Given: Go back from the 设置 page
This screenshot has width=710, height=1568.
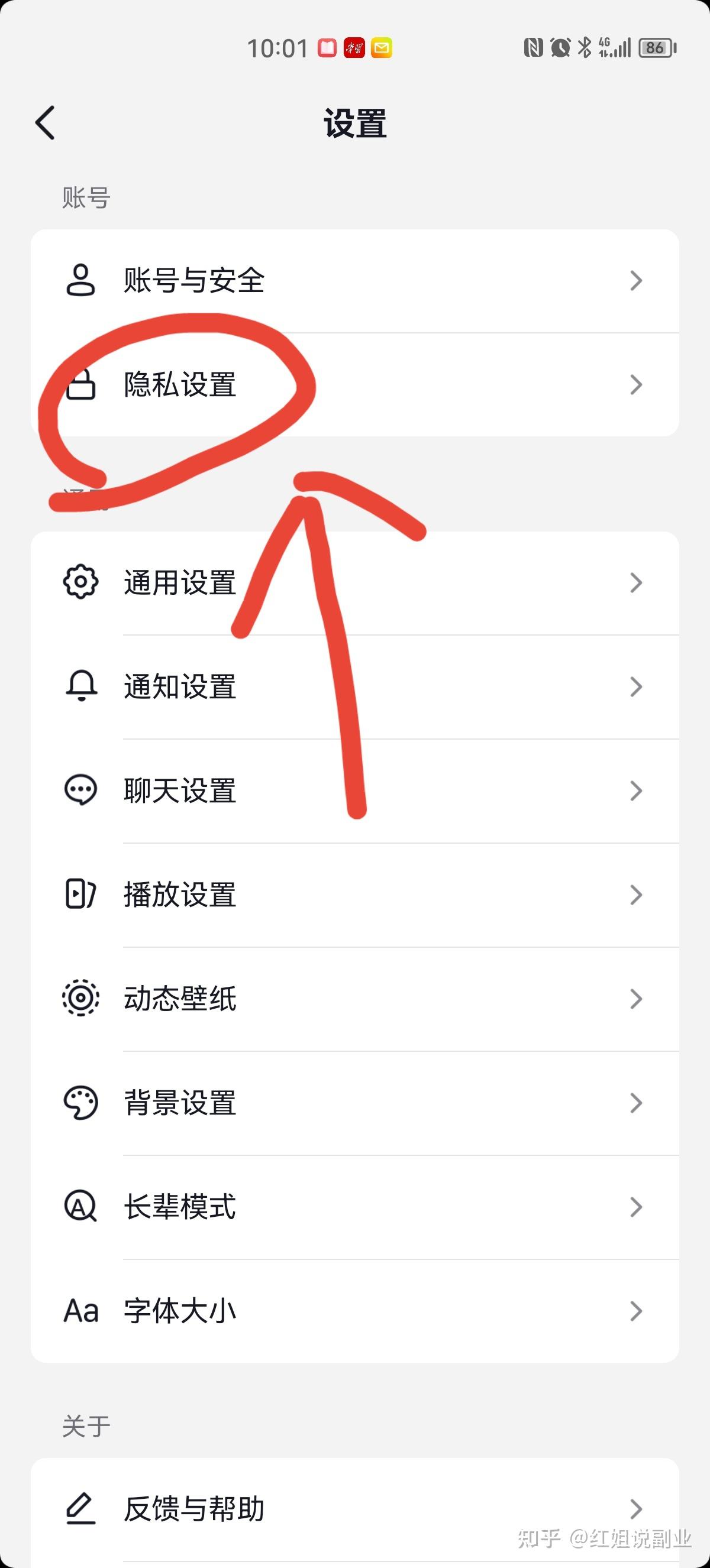Looking at the screenshot, I should pyautogui.click(x=46, y=123).
